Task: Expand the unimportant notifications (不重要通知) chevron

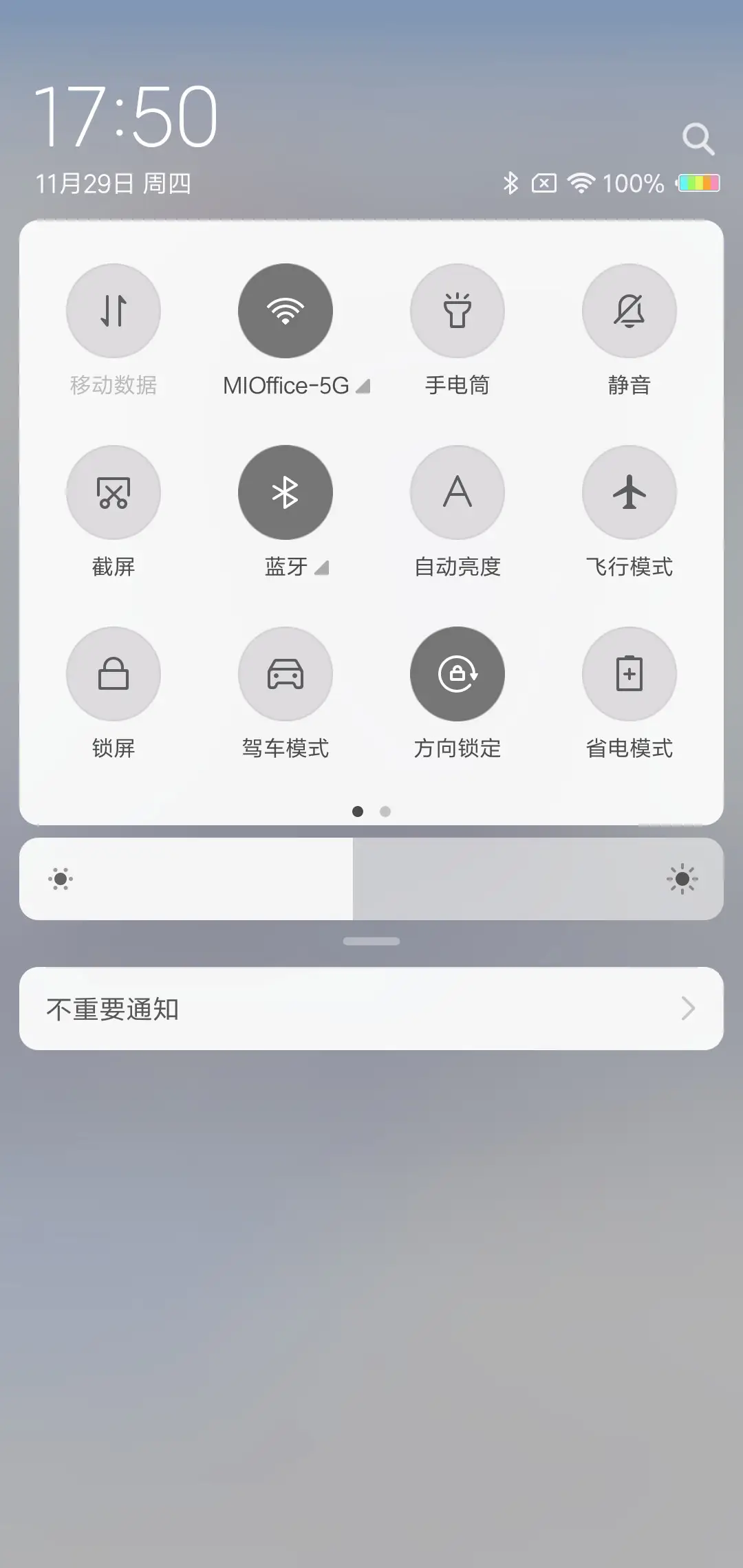Action: [689, 1009]
